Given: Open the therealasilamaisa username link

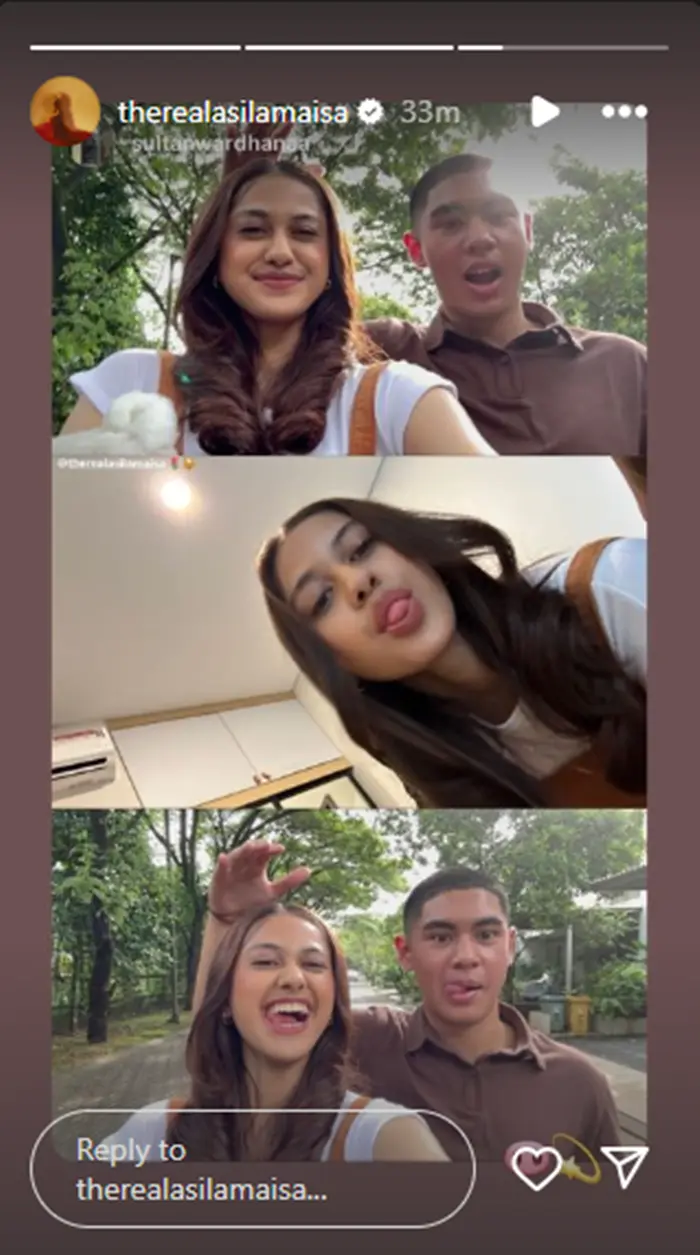Looking at the screenshot, I should tap(233, 112).
